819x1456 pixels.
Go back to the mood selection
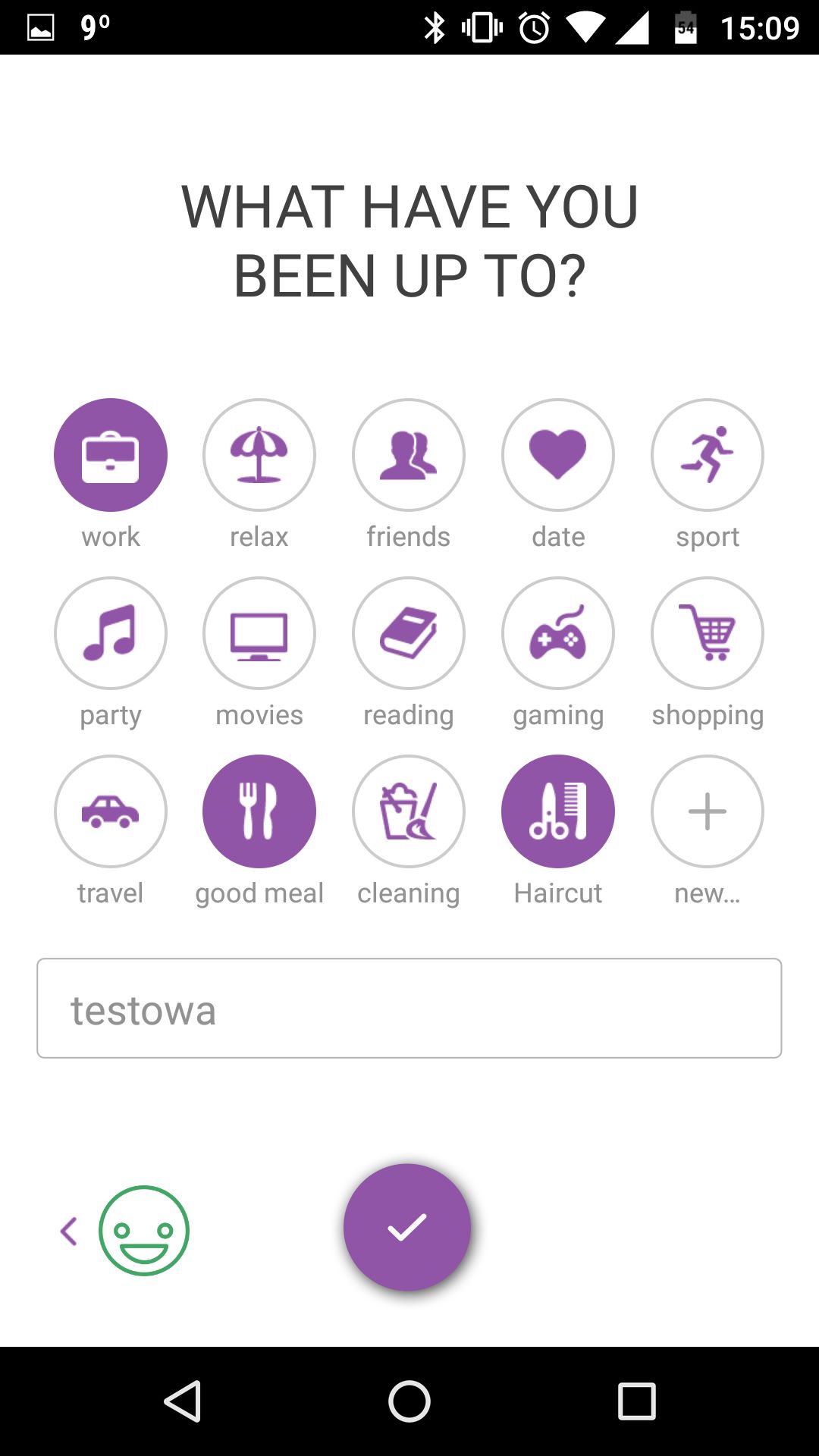[x=69, y=1231]
